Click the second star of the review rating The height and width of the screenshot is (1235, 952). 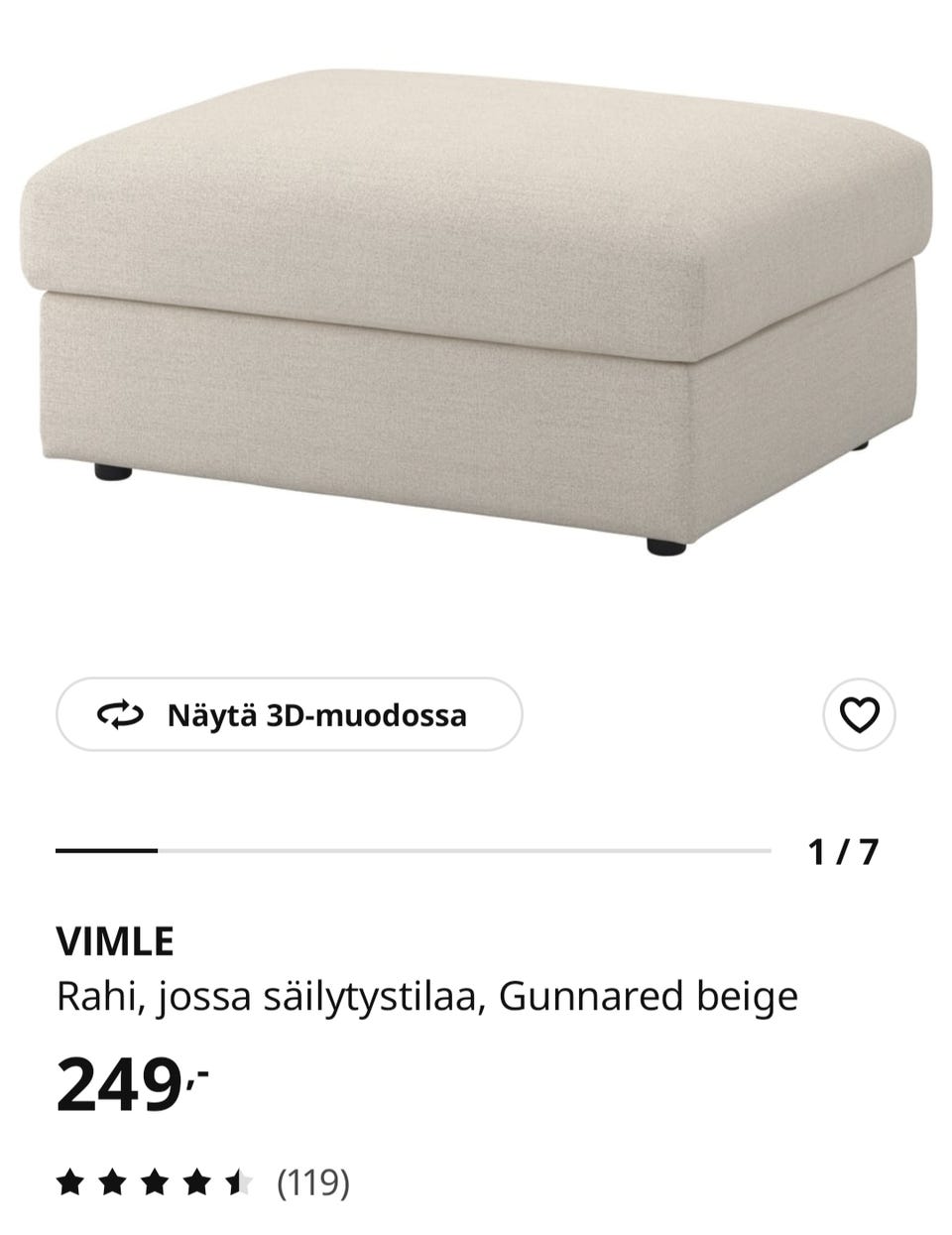pyautogui.click(x=113, y=1181)
